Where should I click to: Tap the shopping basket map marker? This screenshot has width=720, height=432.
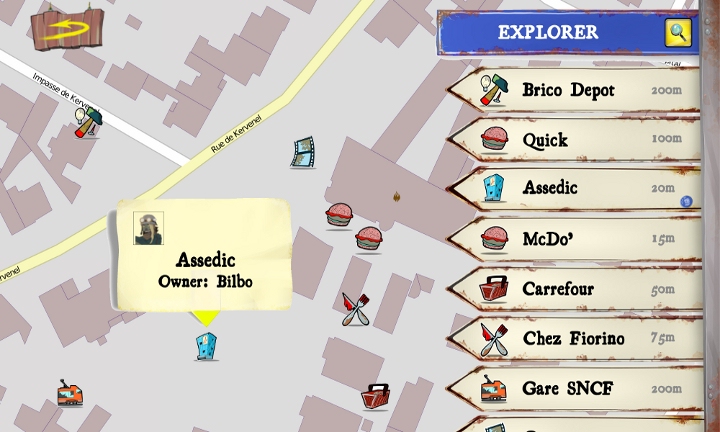click(x=375, y=395)
